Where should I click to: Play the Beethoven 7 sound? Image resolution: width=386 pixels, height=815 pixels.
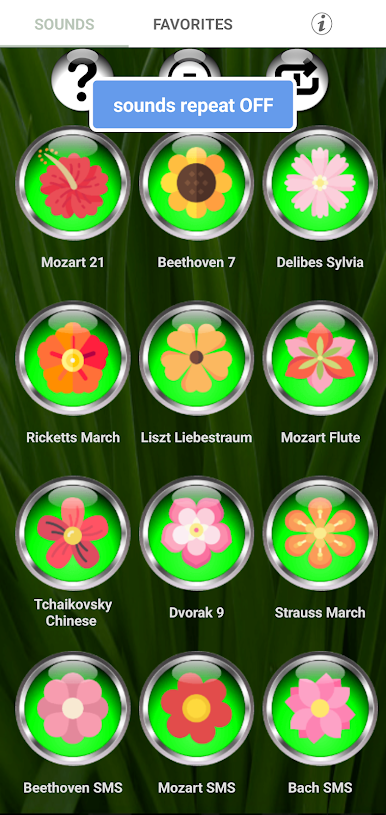(196, 183)
